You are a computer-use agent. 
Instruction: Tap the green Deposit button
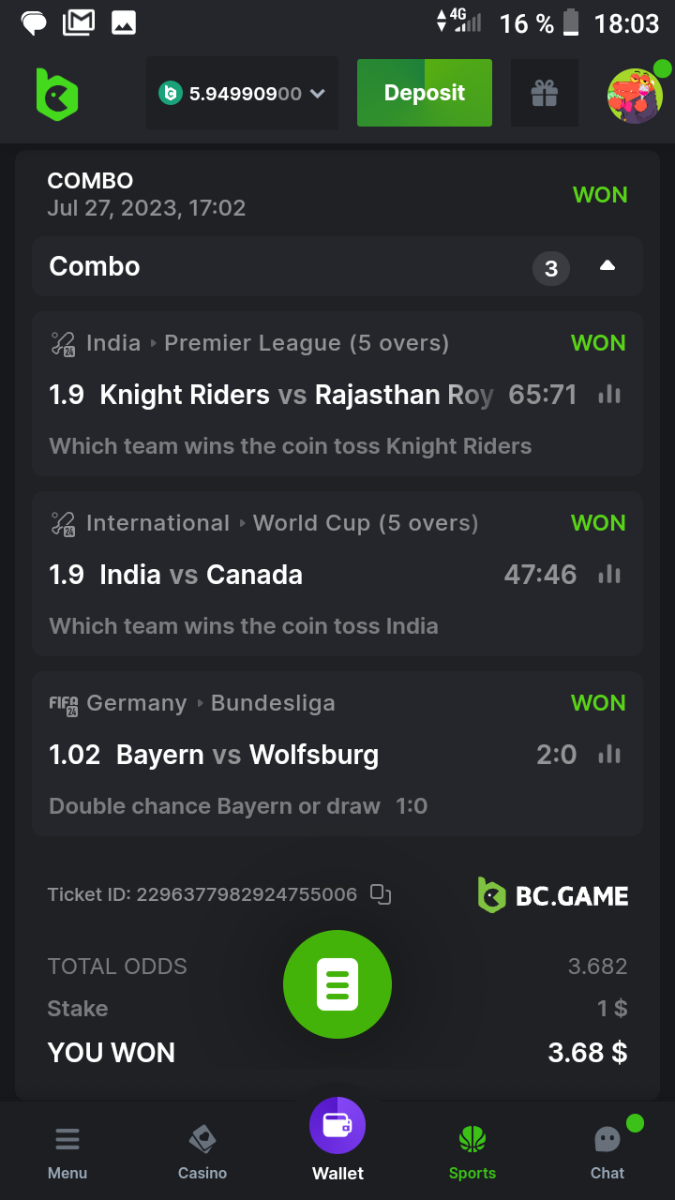tap(424, 93)
